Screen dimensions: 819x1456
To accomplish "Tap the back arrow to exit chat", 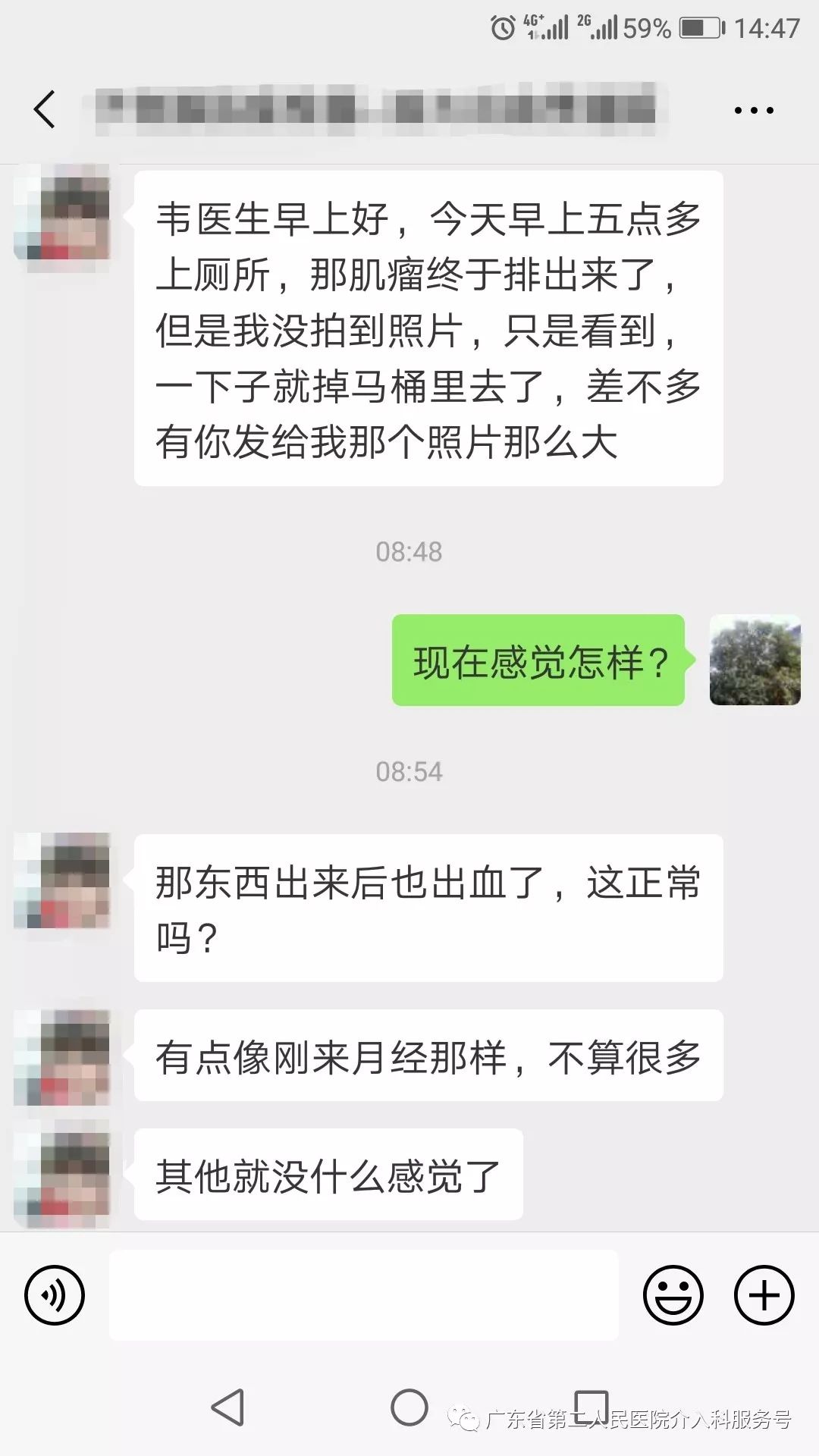I will click(43, 110).
